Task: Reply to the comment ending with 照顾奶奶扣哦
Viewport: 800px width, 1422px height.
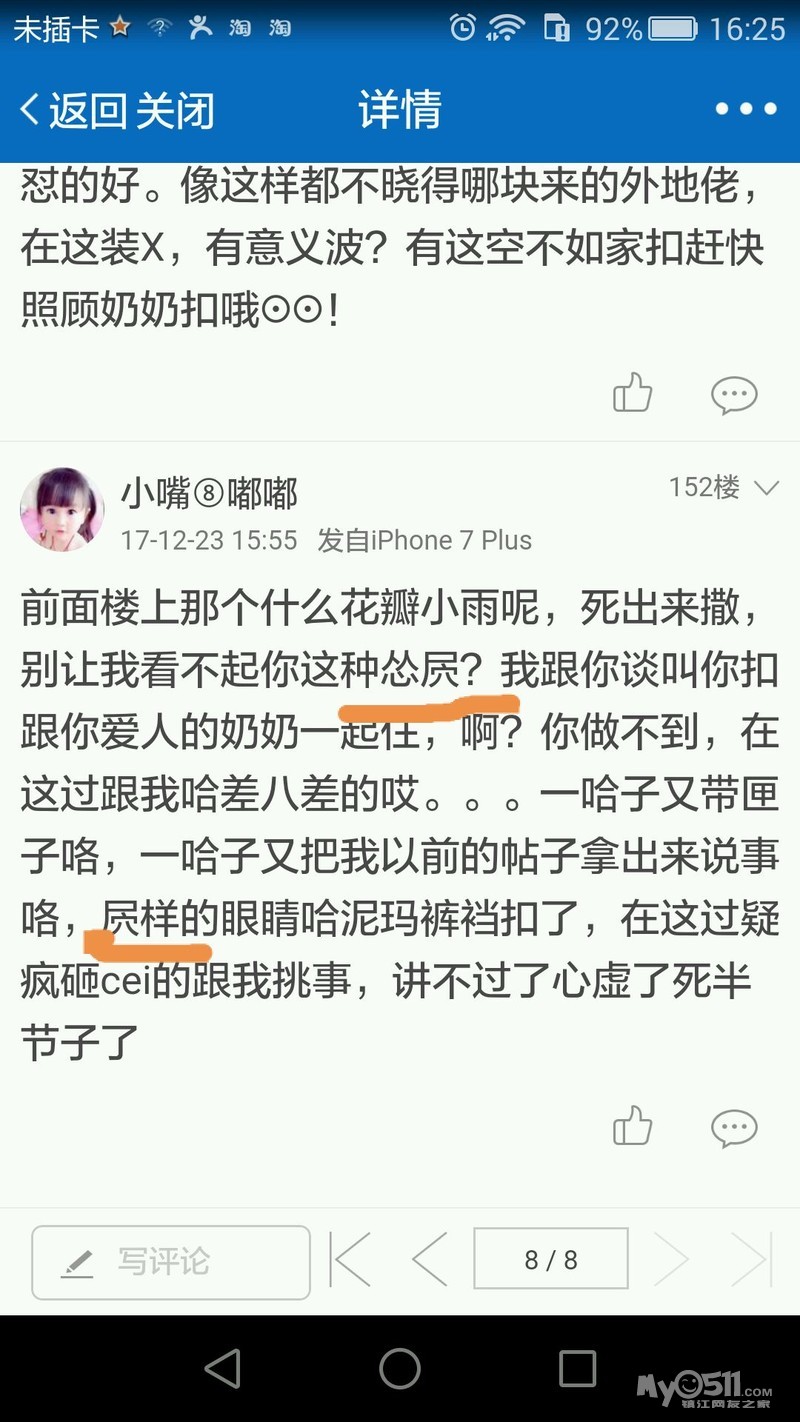Action: [734, 395]
